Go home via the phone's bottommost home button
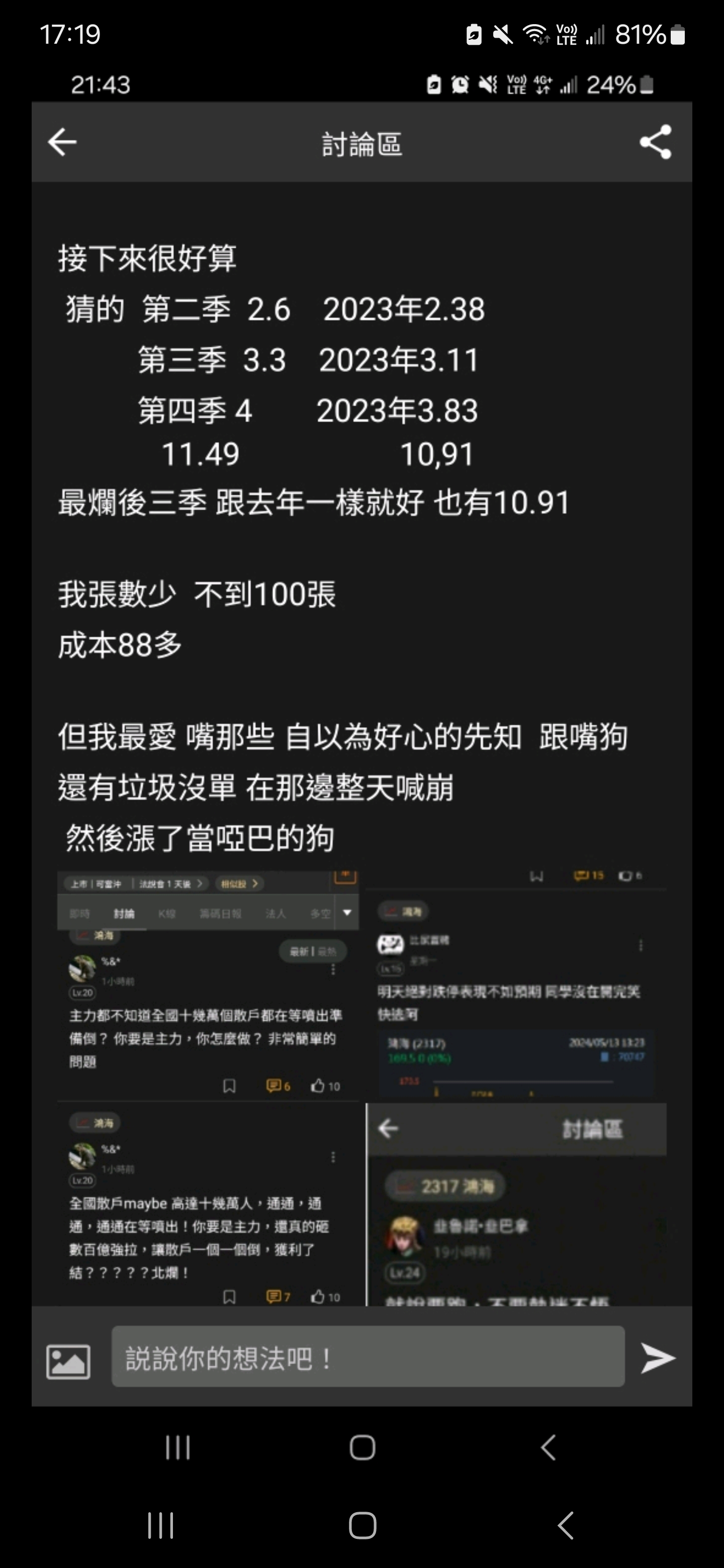 363,1525
